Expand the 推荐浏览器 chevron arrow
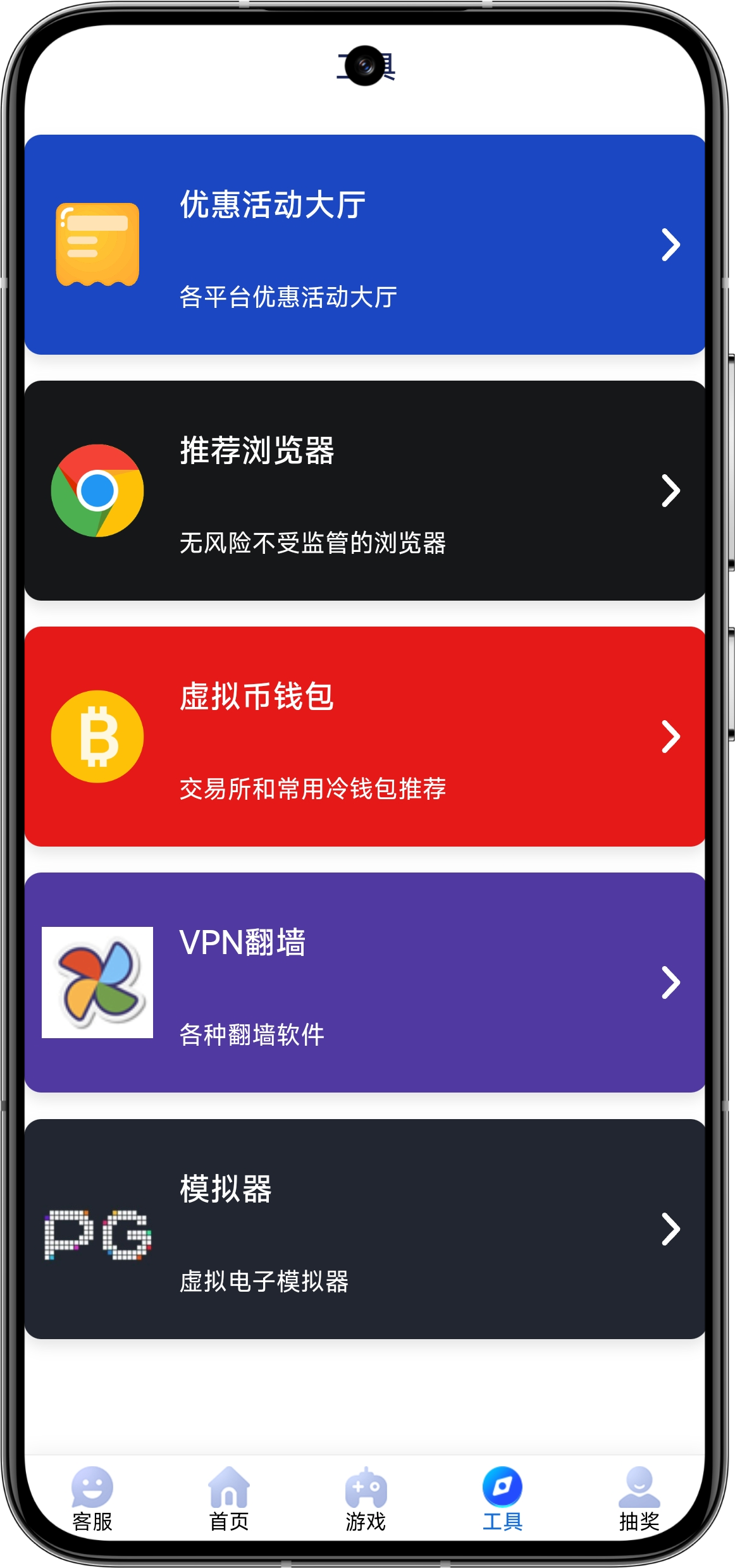The height and width of the screenshot is (1568, 735). click(670, 492)
